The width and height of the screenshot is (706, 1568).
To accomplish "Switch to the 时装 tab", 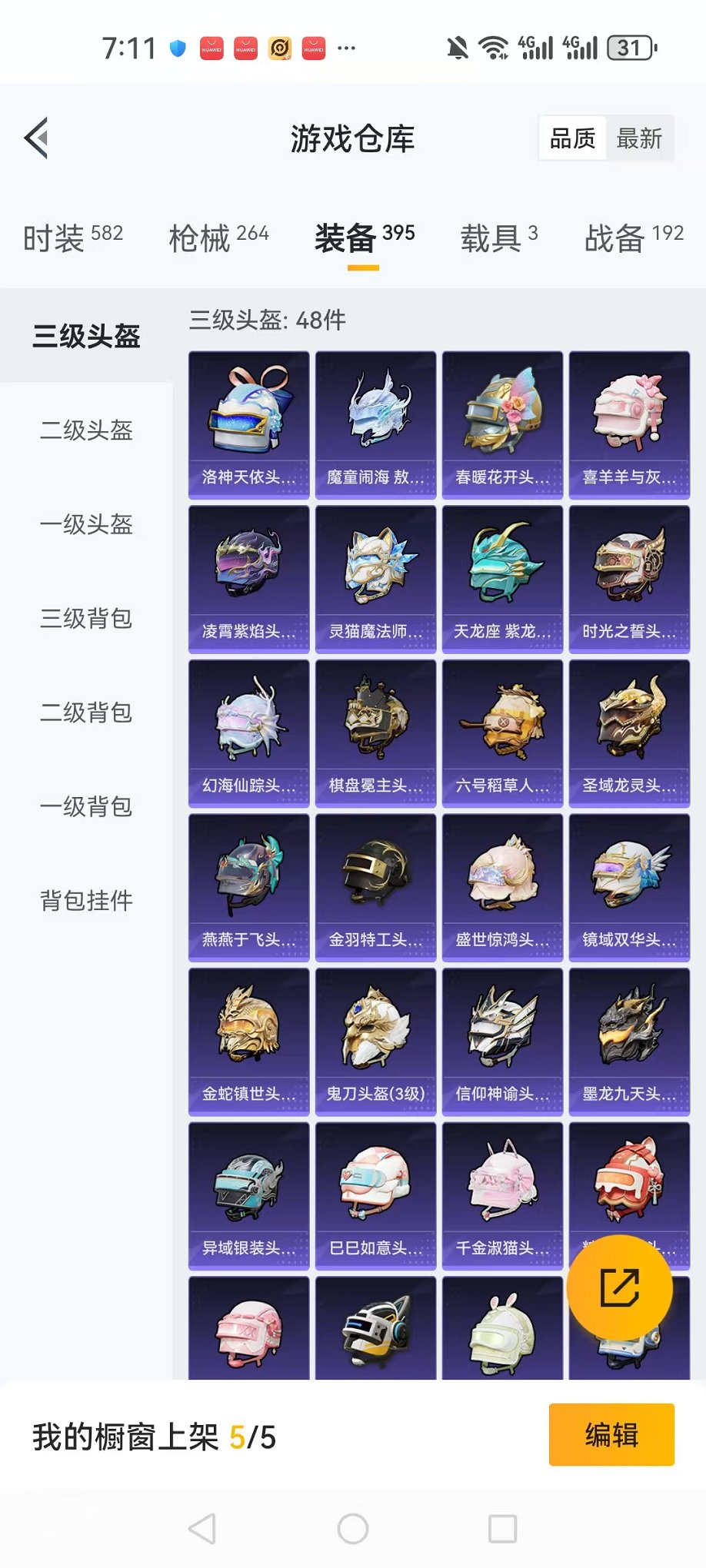I will (x=72, y=238).
